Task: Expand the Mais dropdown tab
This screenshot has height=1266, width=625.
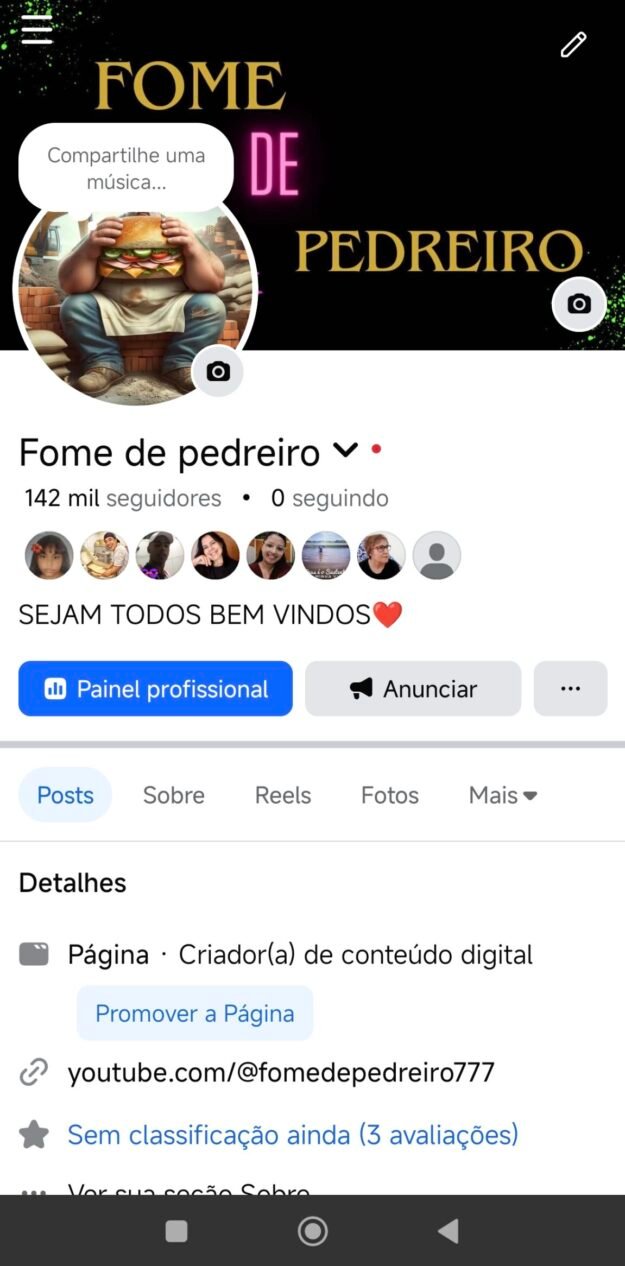Action: (503, 795)
